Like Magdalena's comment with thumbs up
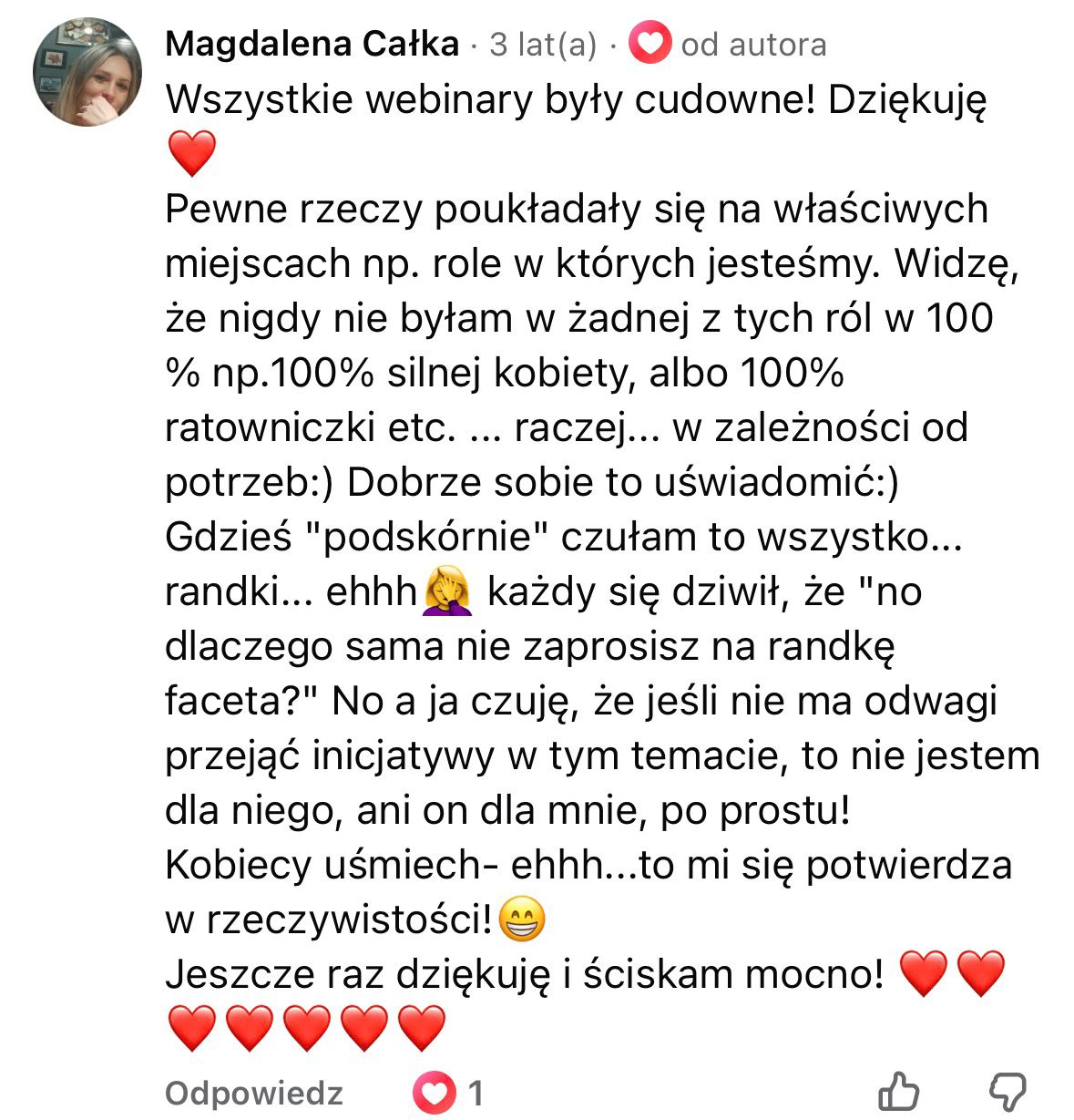Viewport: 1074px width, 1120px height. tap(896, 1091)
